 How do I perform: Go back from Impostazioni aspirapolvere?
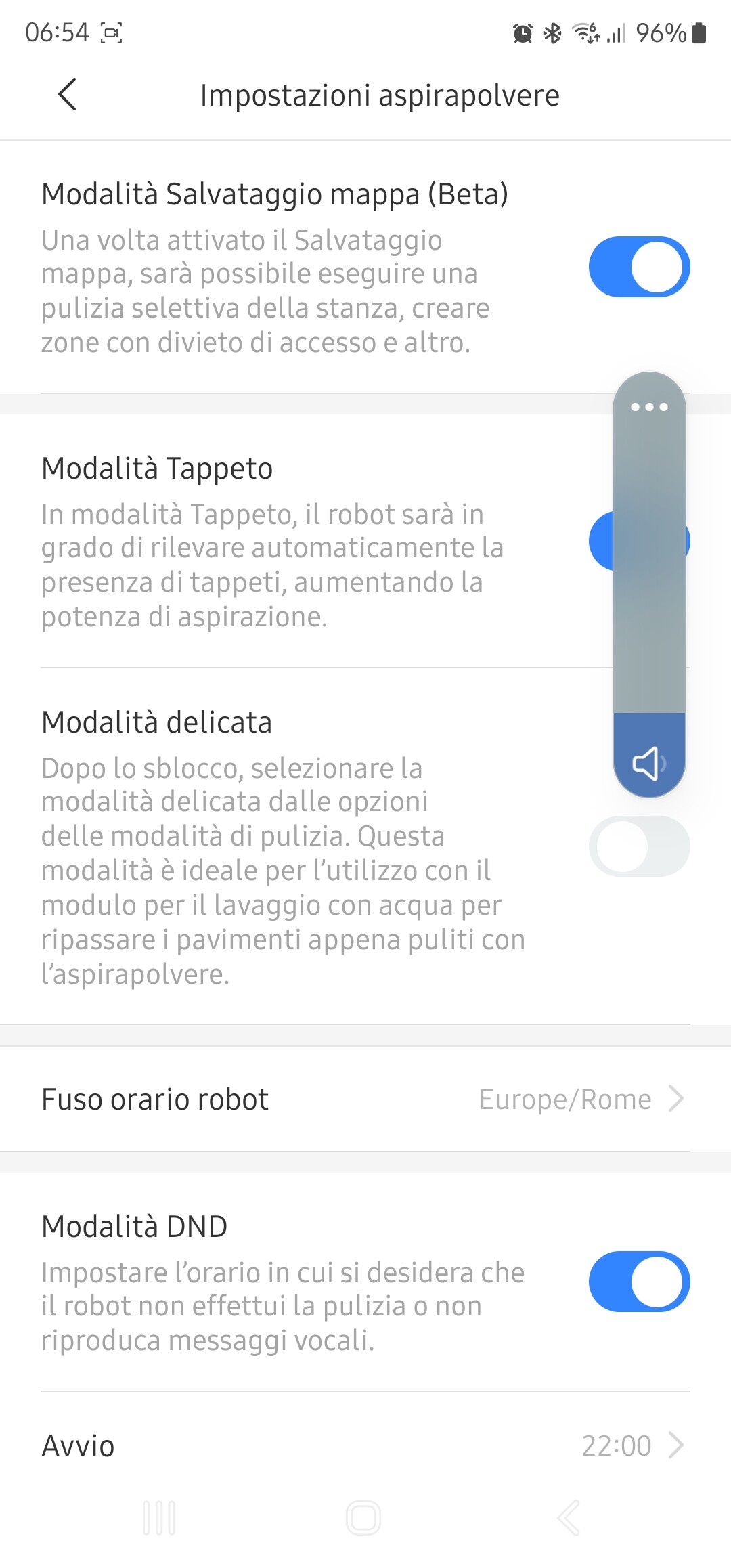(67, 95)
